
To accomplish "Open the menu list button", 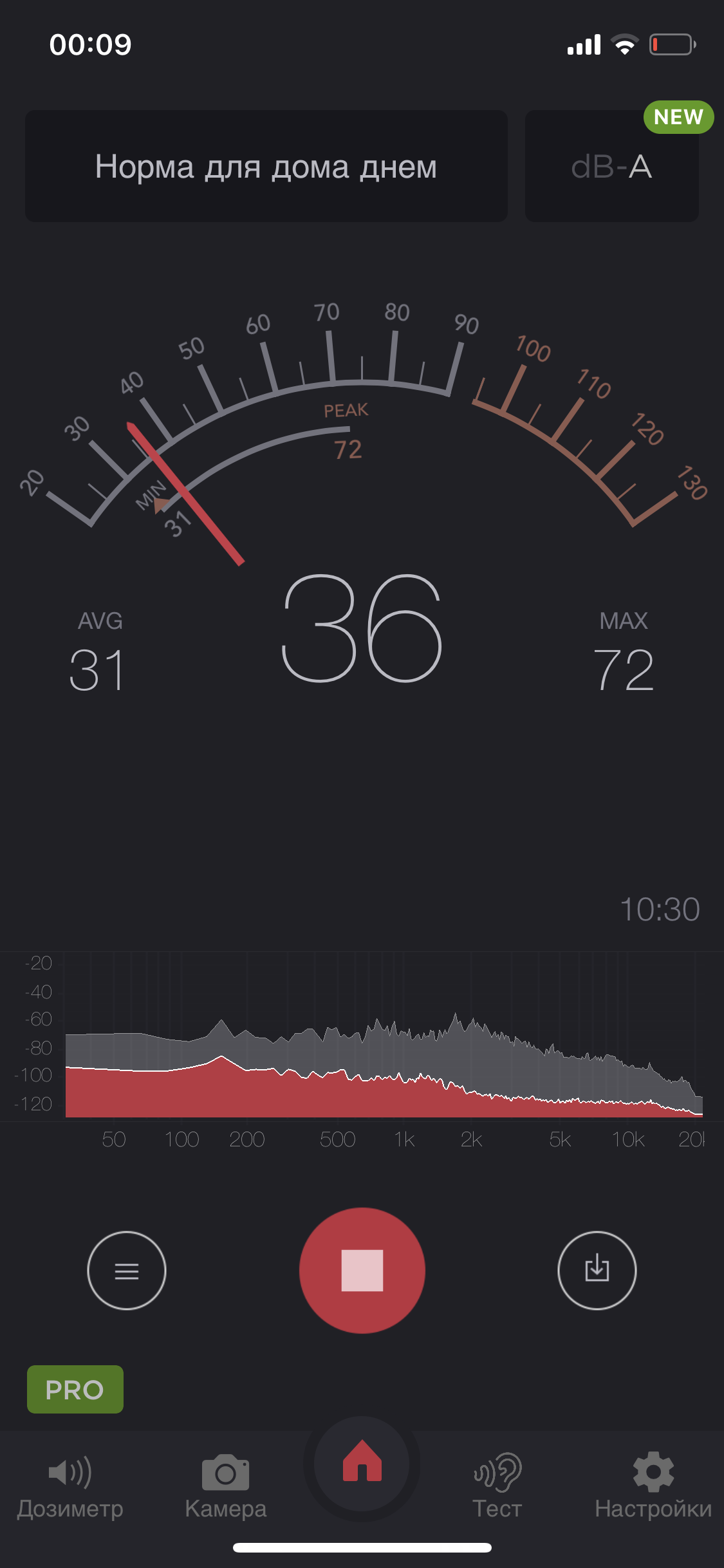I will tap(127, 1270).
